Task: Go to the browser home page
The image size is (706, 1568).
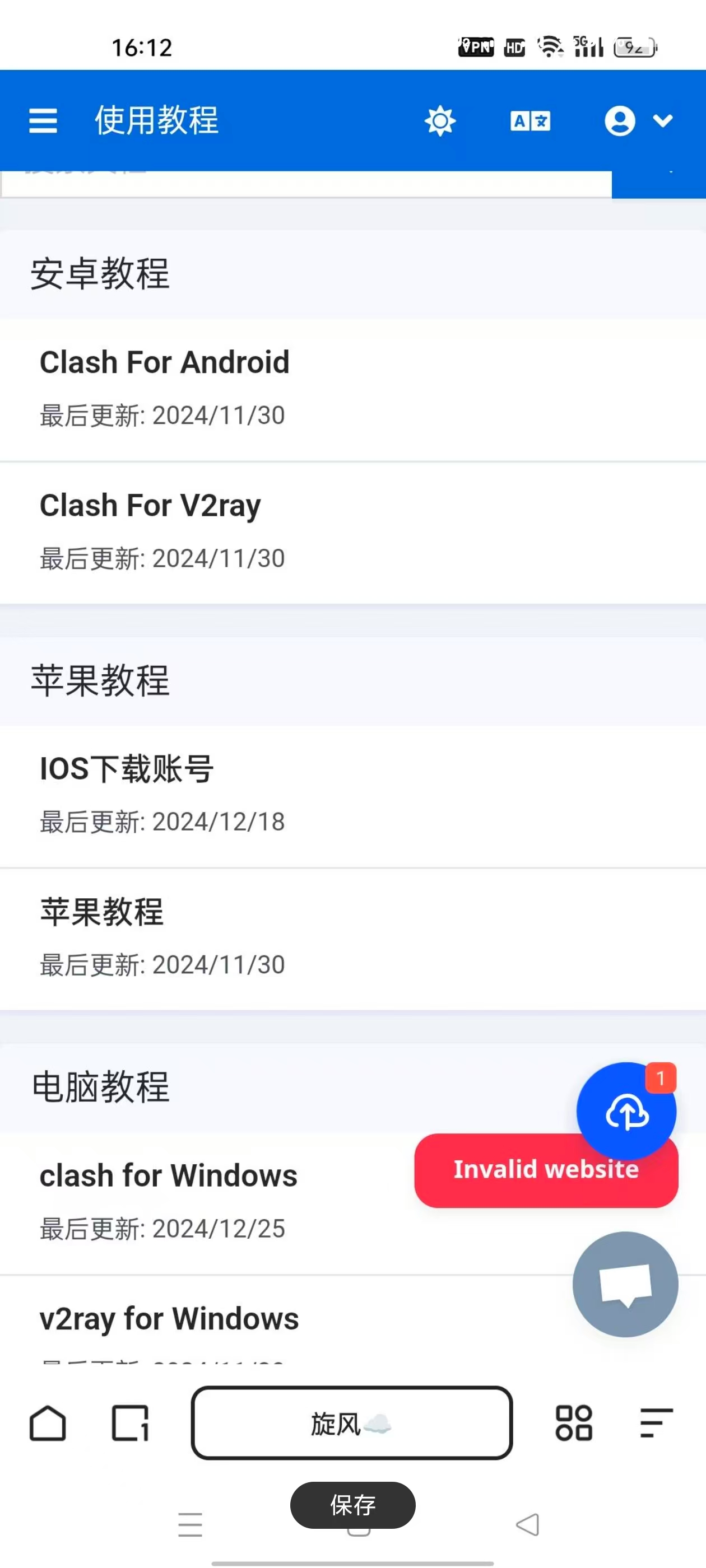Action: tap(48, 1423)
